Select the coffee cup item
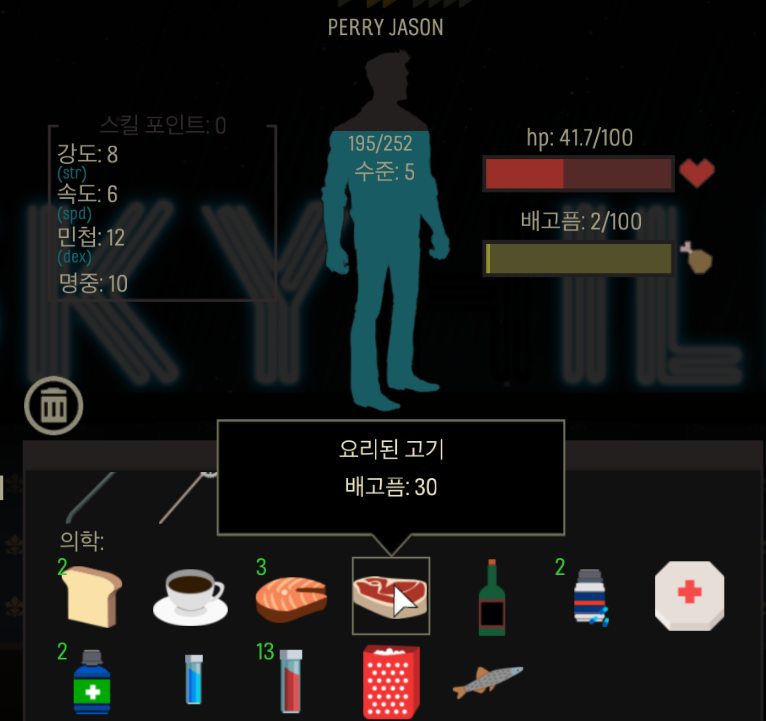Screen dimensions: 766x721 pos(190,597)
